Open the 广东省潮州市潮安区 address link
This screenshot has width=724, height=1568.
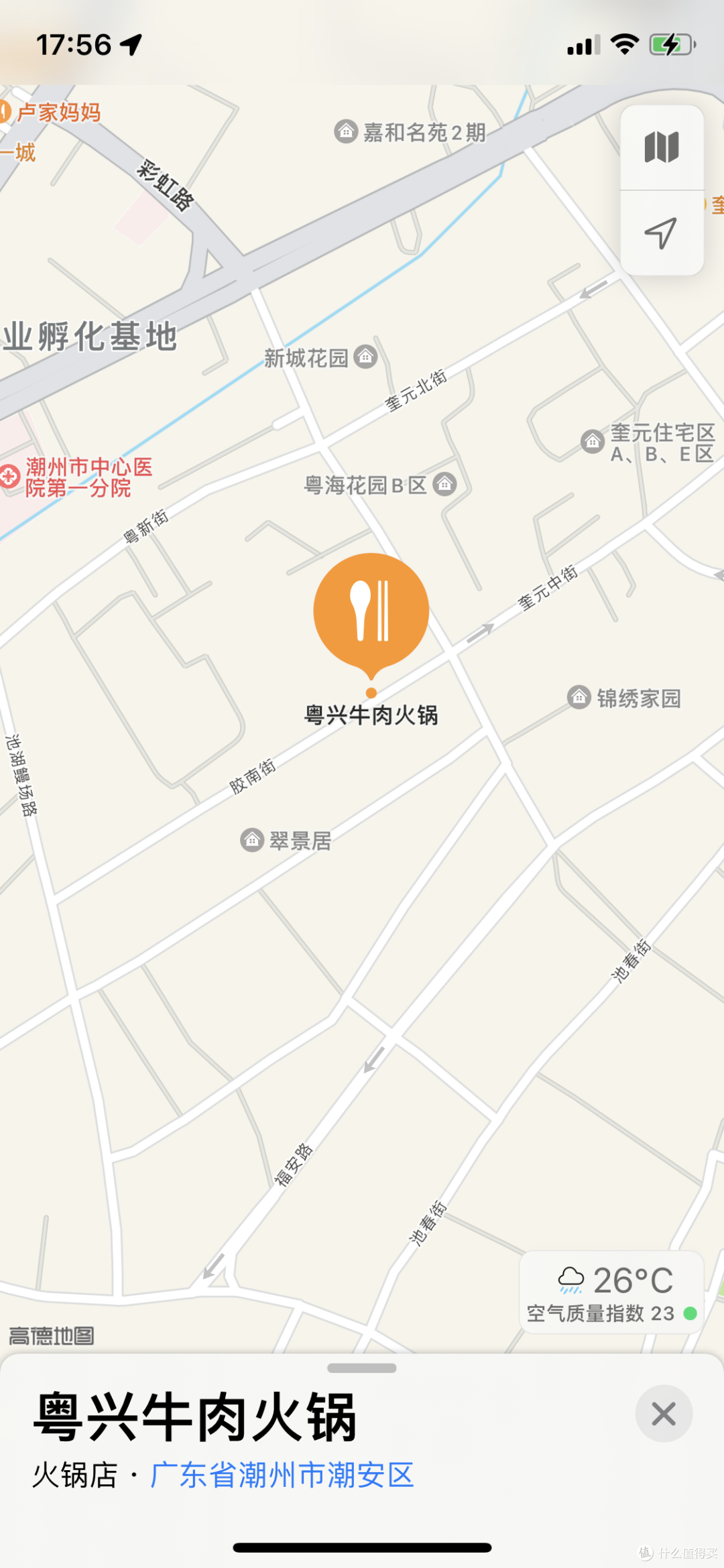pos(282,1475)
